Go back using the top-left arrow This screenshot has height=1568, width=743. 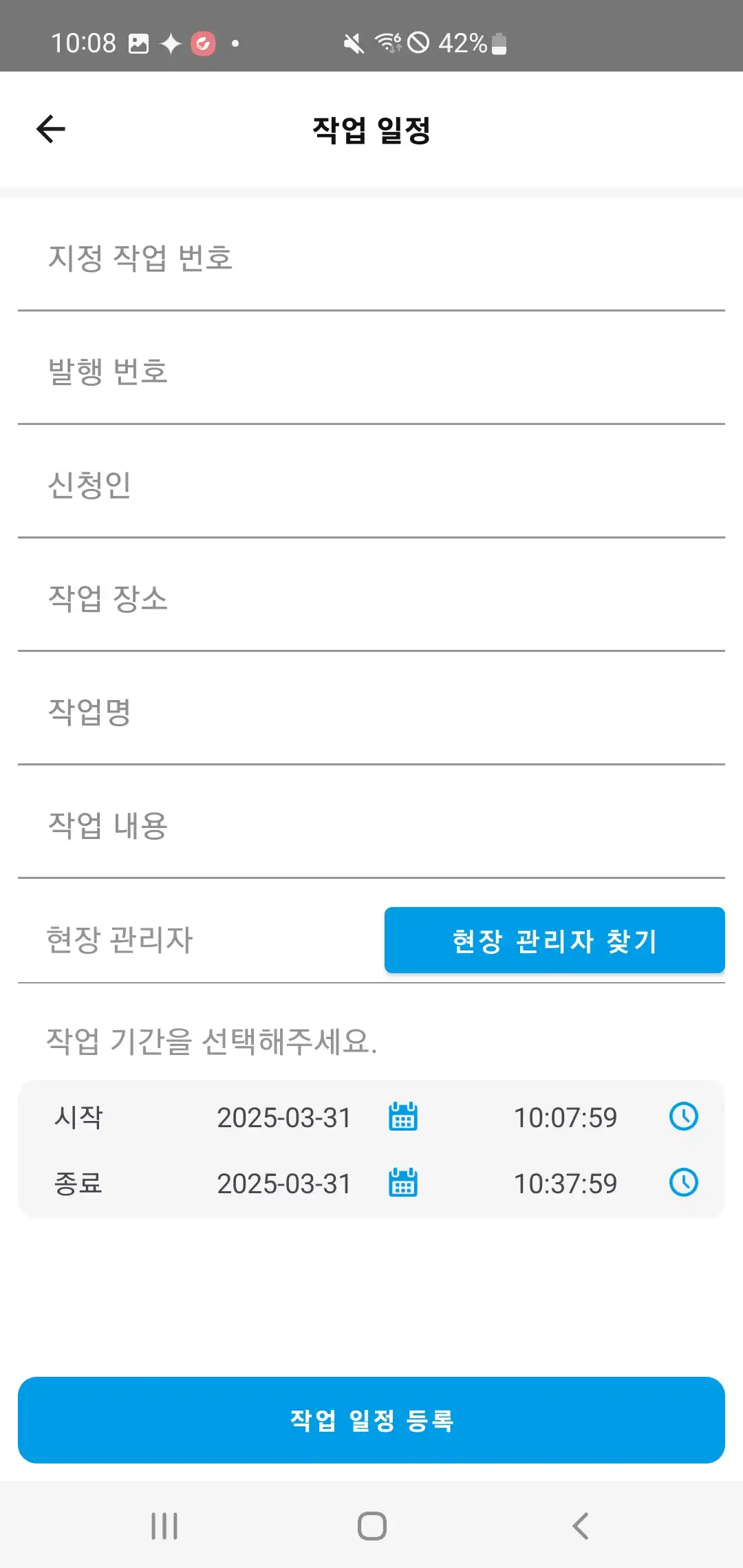click(51, 129)
